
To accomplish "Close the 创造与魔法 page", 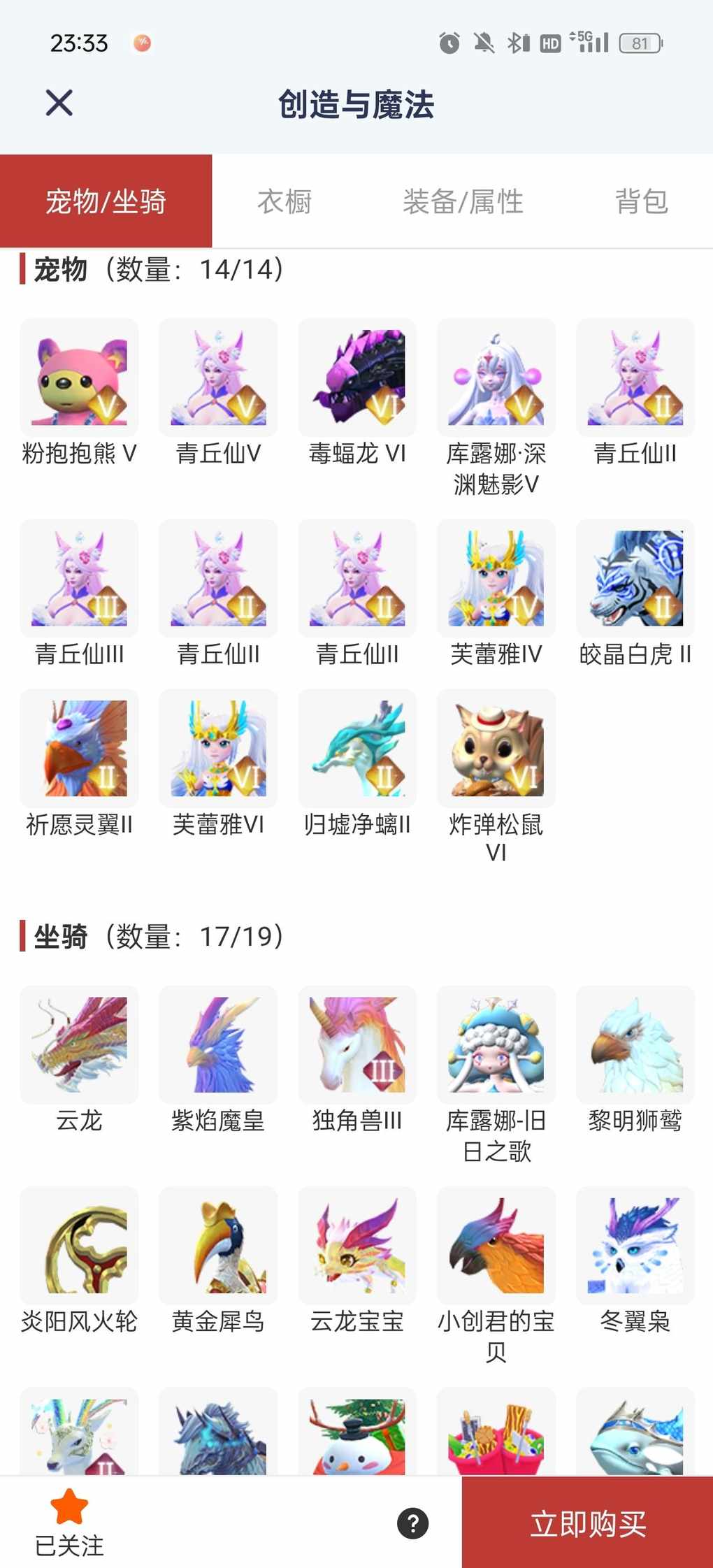I will pyautogui.click(x=59, y=103).
